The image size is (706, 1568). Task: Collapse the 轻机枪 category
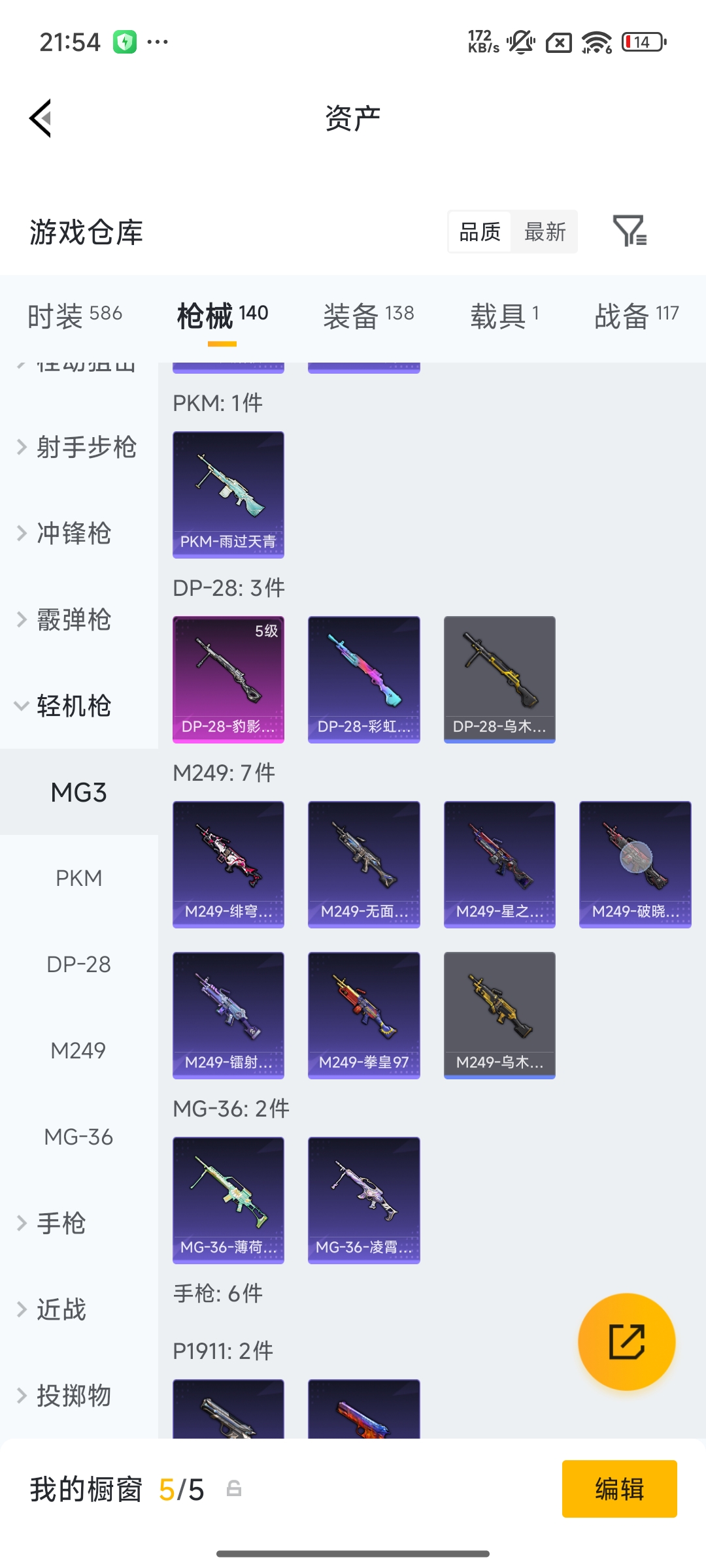click(x=65, y=706)
